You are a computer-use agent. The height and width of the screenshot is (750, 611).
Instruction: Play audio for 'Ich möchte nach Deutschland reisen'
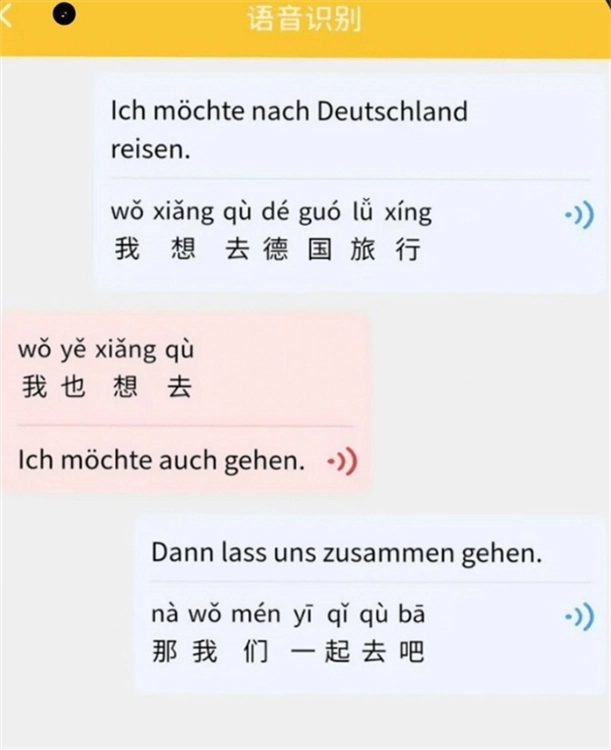[577, 215]
